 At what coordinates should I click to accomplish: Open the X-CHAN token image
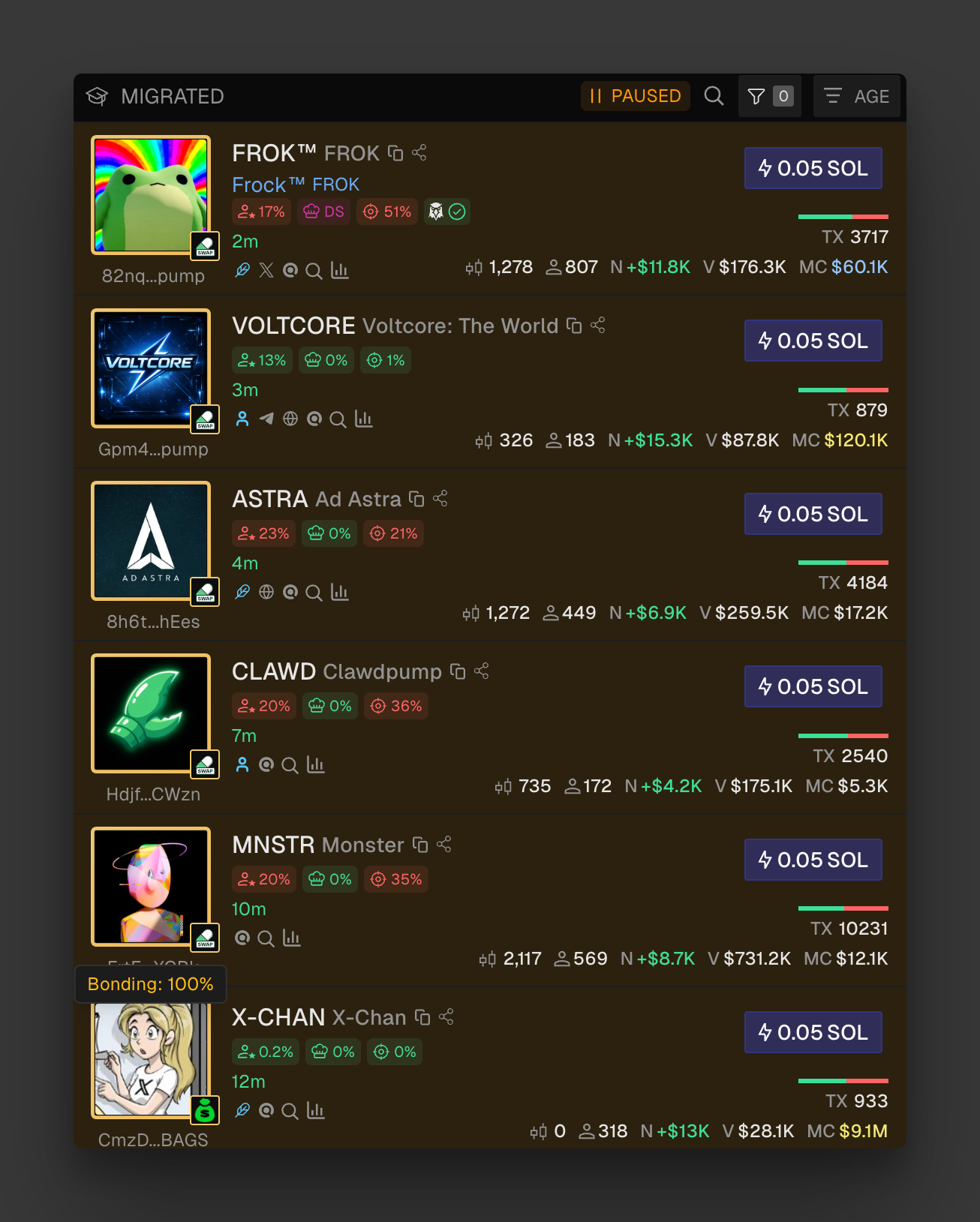[150, 1059]
